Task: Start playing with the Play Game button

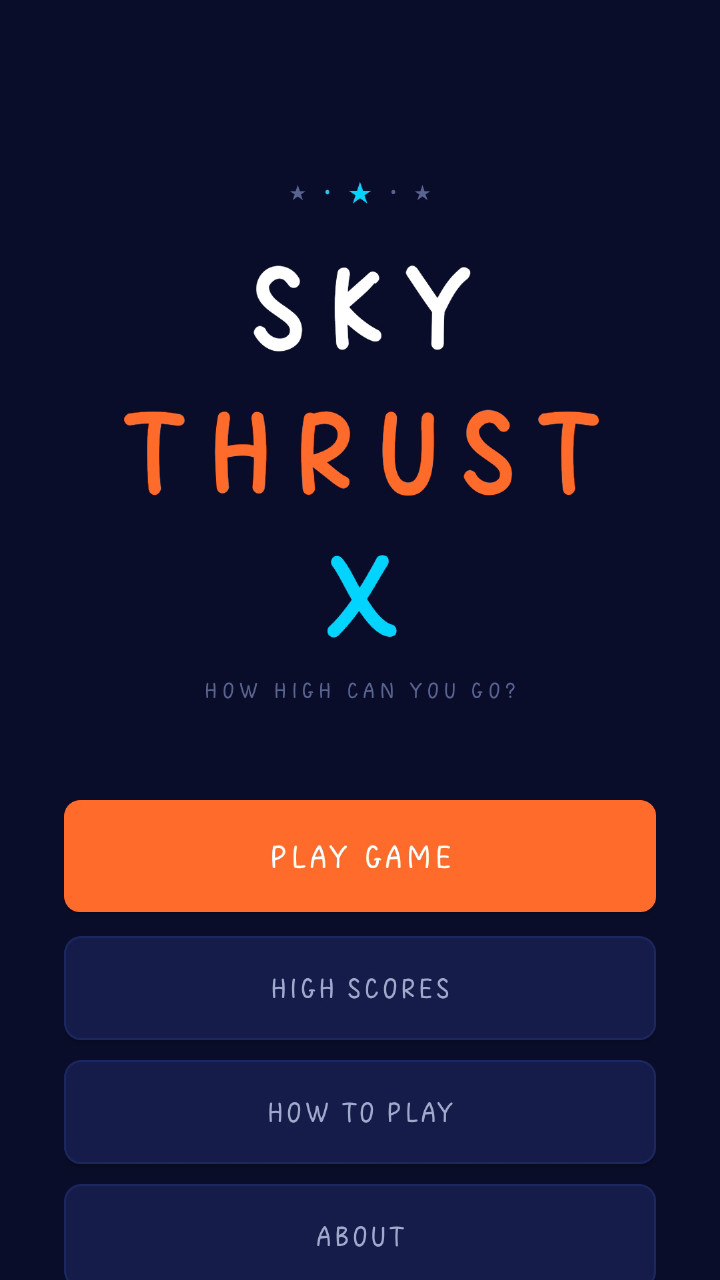Action: click(x=360, y=856)
